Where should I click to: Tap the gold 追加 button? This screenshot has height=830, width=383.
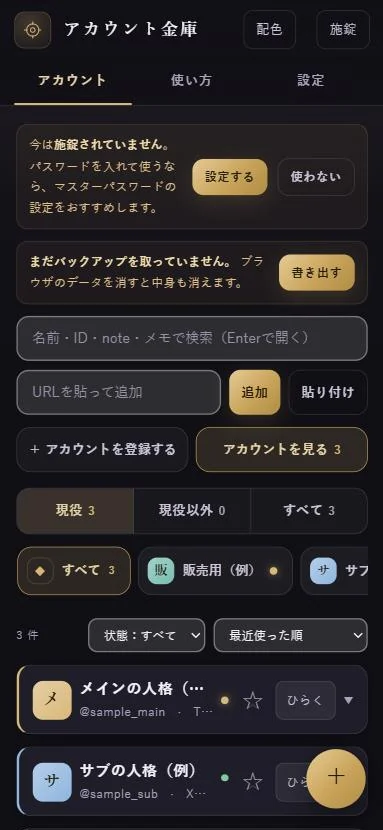tap(254, 392)
